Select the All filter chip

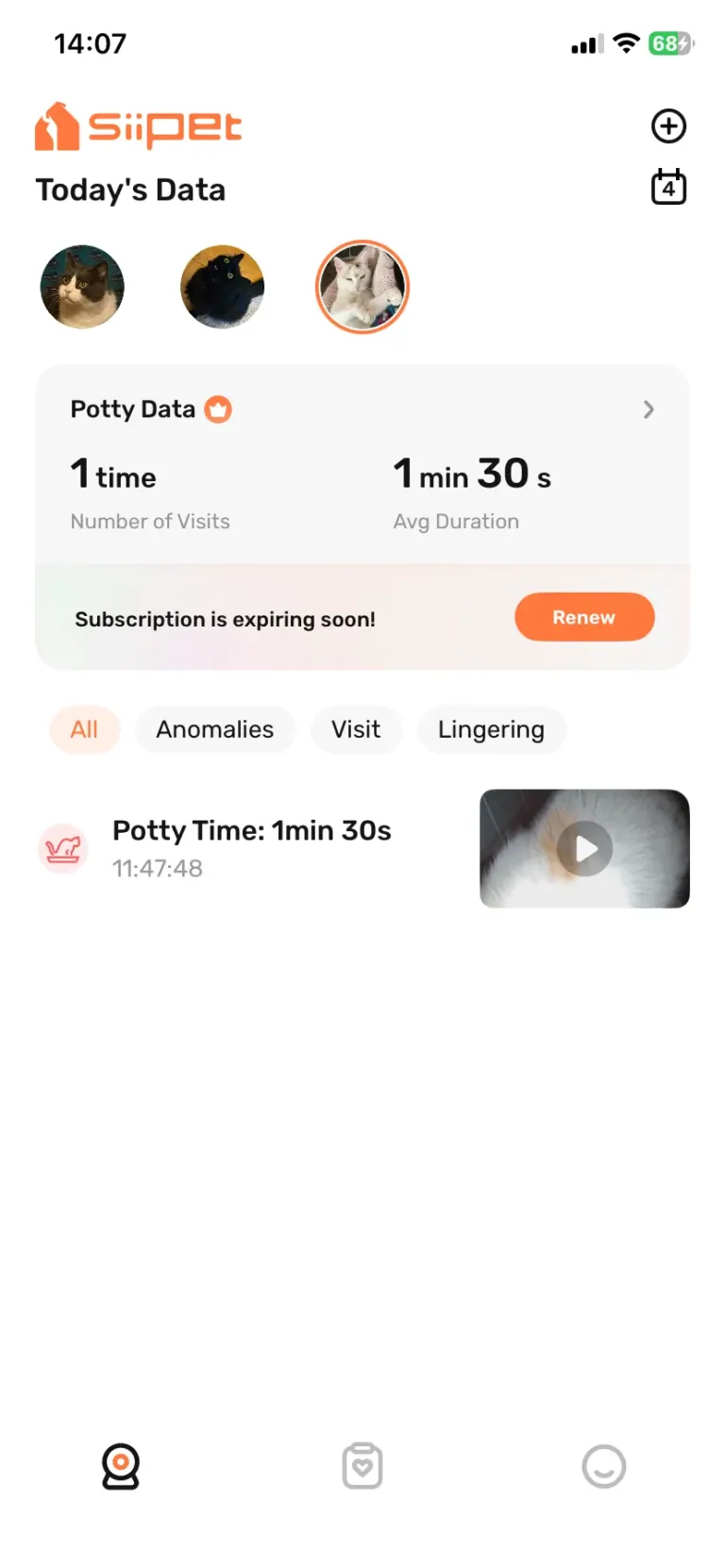tap(84, 729)
